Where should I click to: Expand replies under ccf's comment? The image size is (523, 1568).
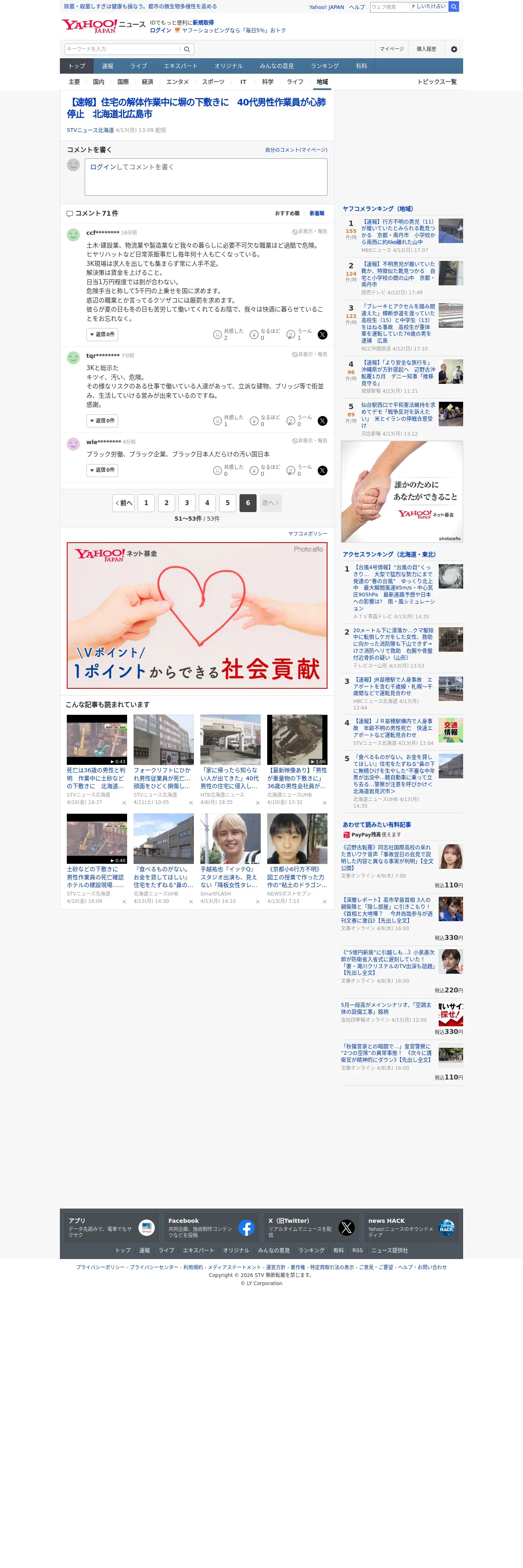click(102, 335)
